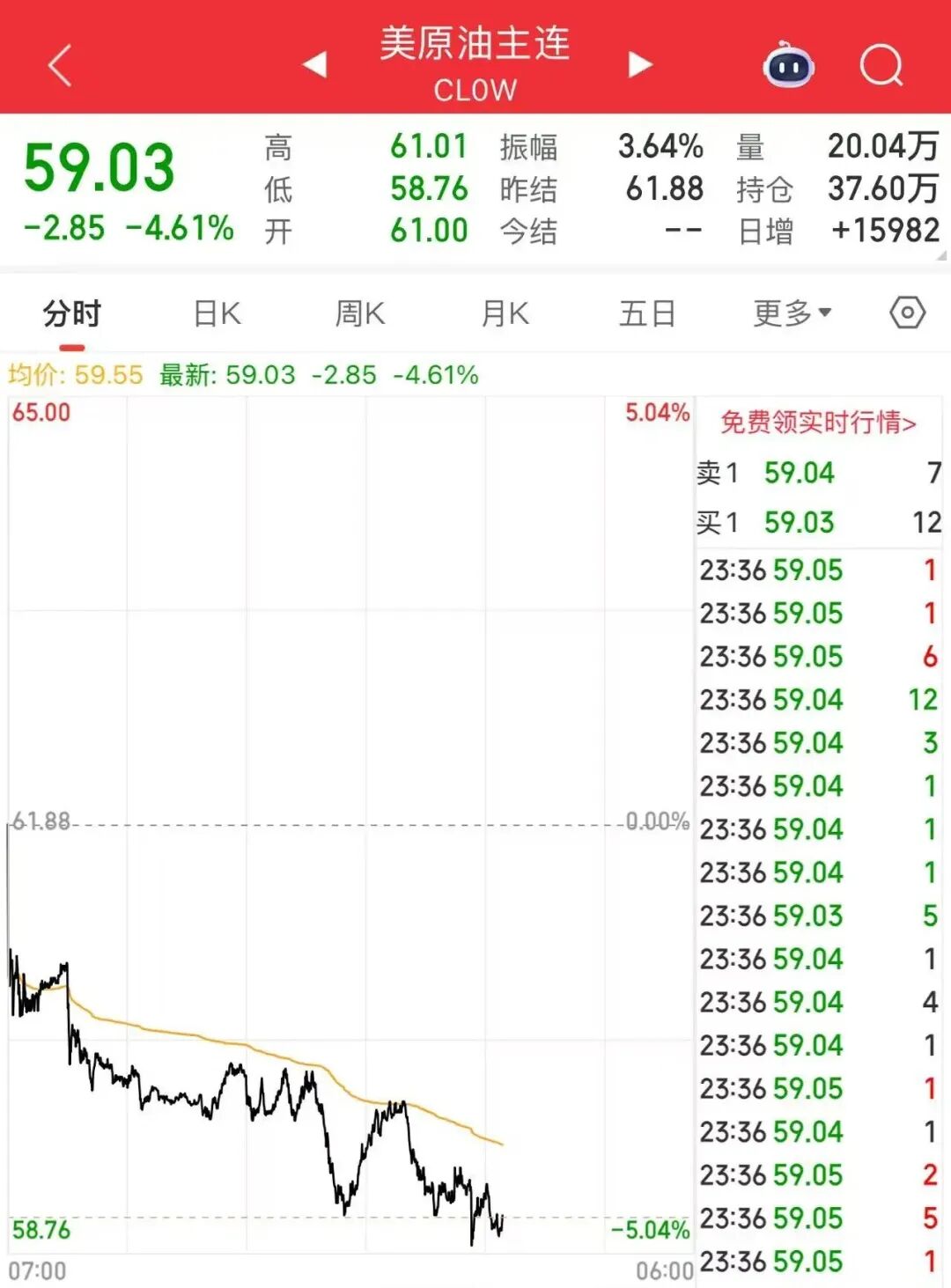This screenshot has width=951, height=1288.
Task: Switch to the 日K tab
Action: pos(215,313)
